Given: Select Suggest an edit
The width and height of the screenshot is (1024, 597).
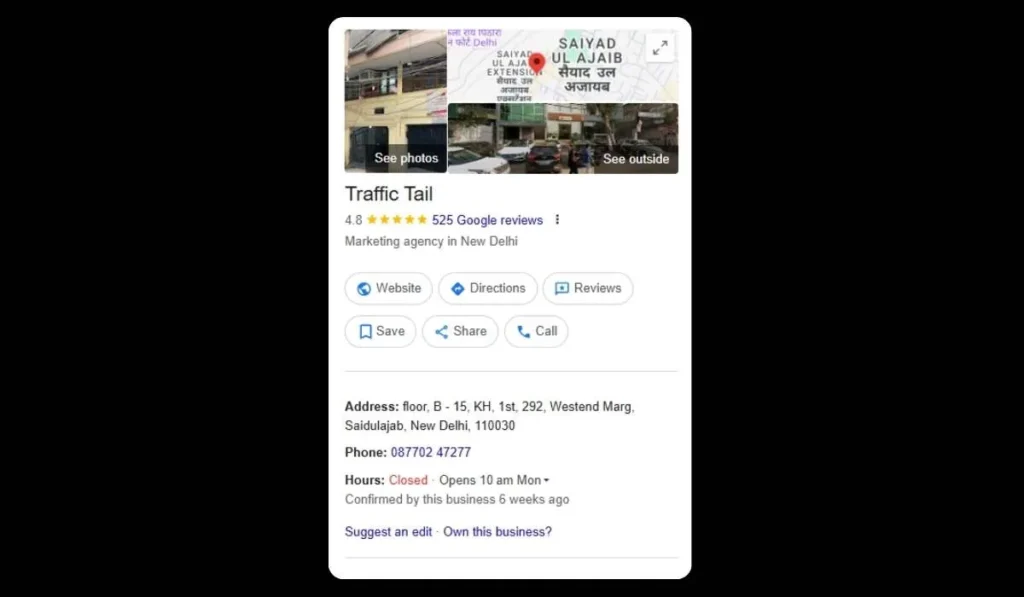Looking at the screenshot, I should [x=388, y=532].
